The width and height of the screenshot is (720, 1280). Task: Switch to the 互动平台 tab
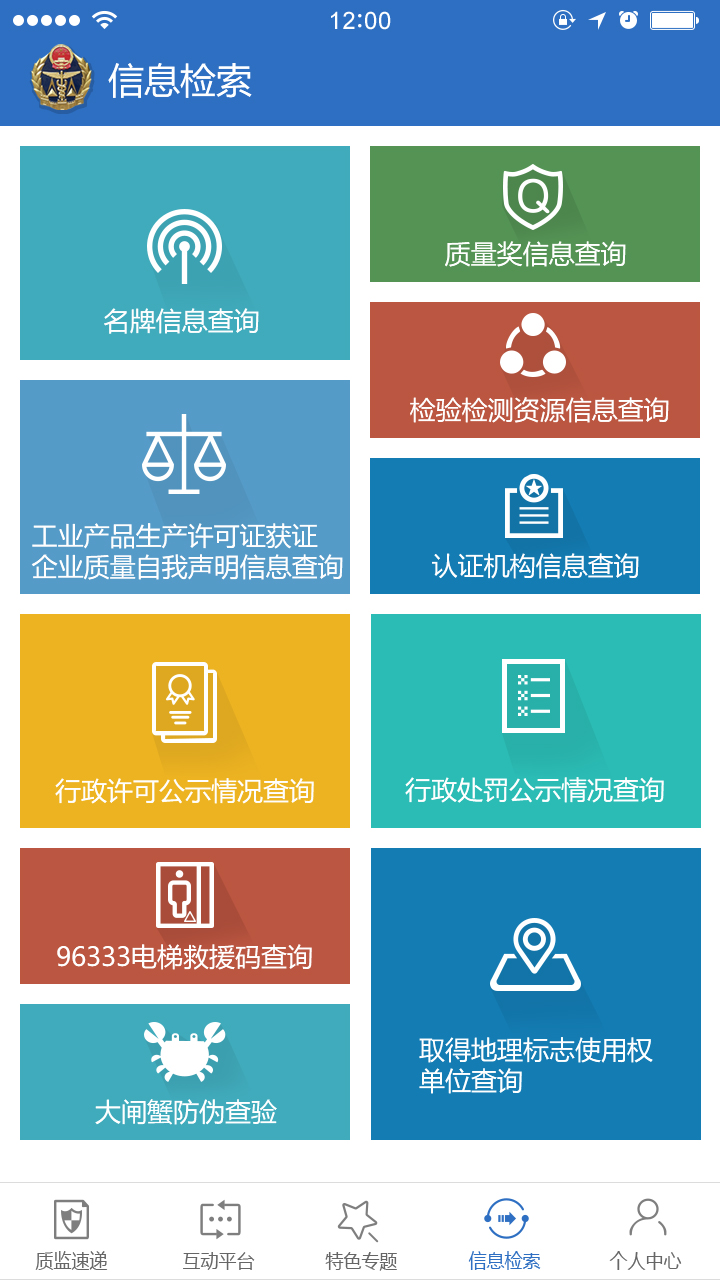click(x=219, y=1233)
